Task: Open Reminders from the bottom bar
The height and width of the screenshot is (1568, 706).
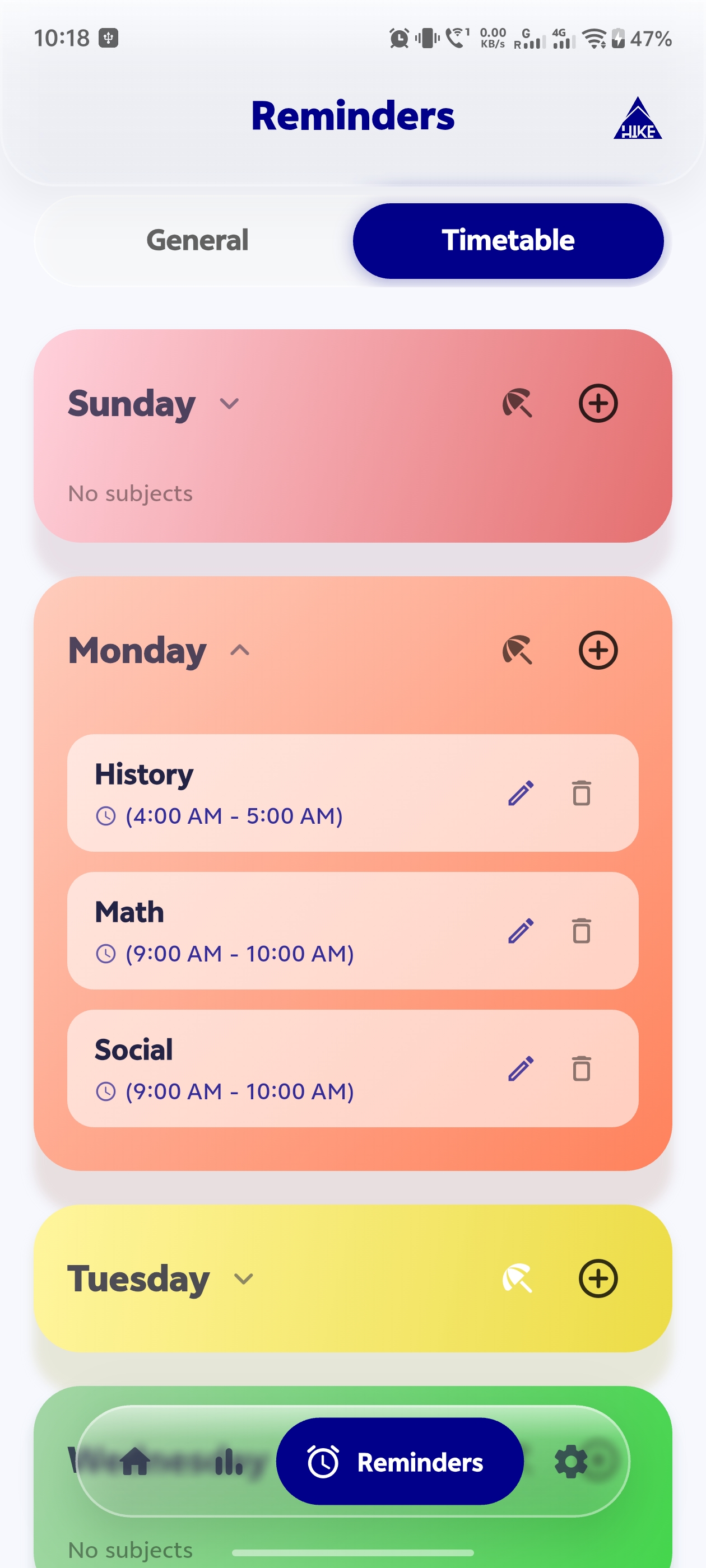Action: click(x=400, y=1463)
